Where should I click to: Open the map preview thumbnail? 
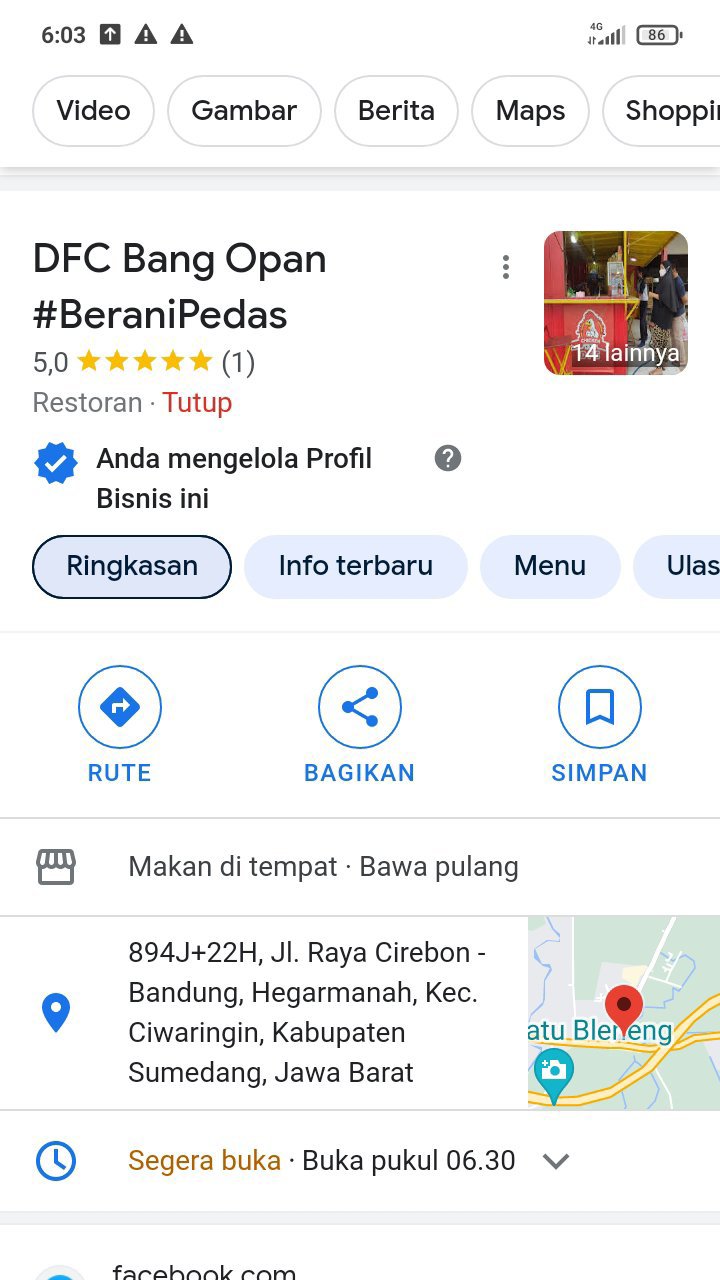pos(623,1012)
